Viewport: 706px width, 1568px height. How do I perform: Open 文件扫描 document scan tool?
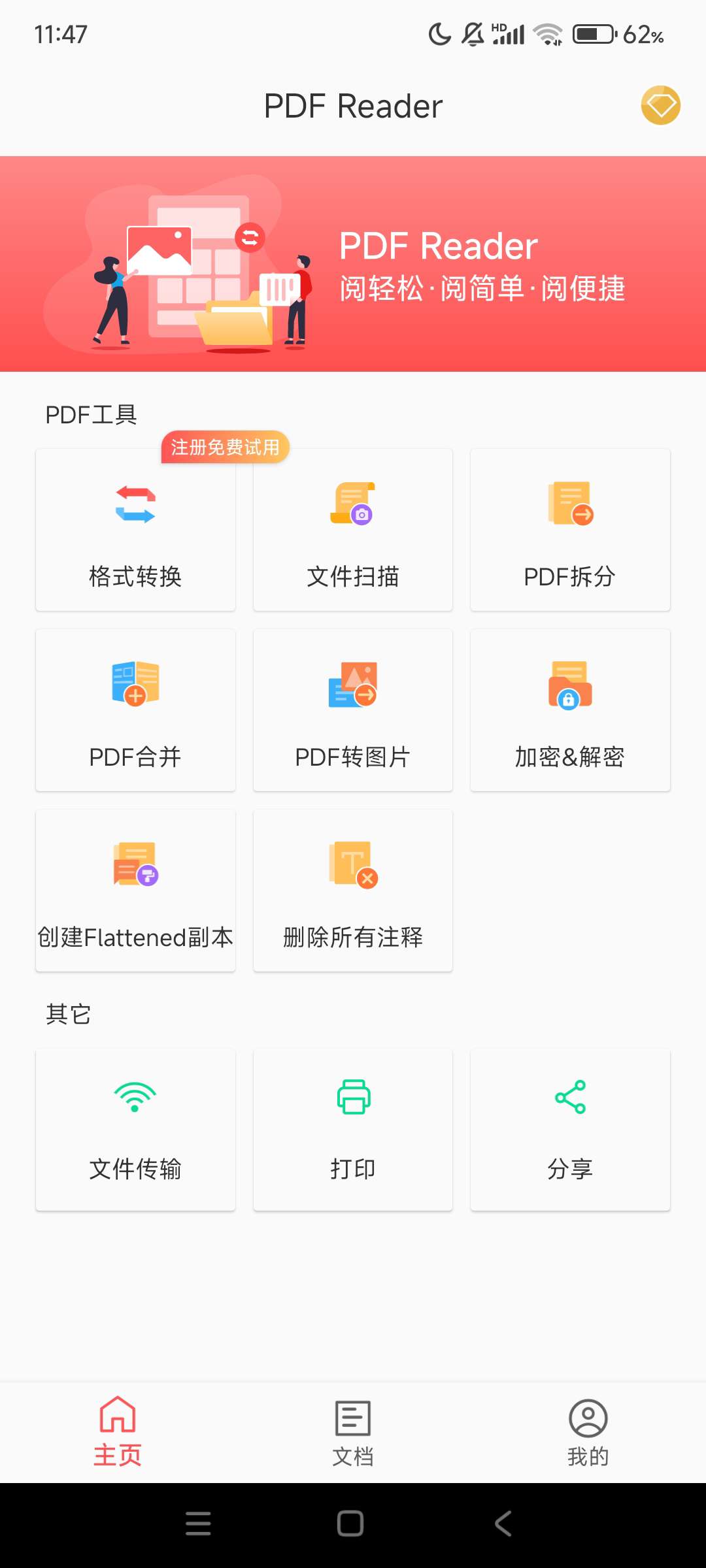(x=353, y=530)
